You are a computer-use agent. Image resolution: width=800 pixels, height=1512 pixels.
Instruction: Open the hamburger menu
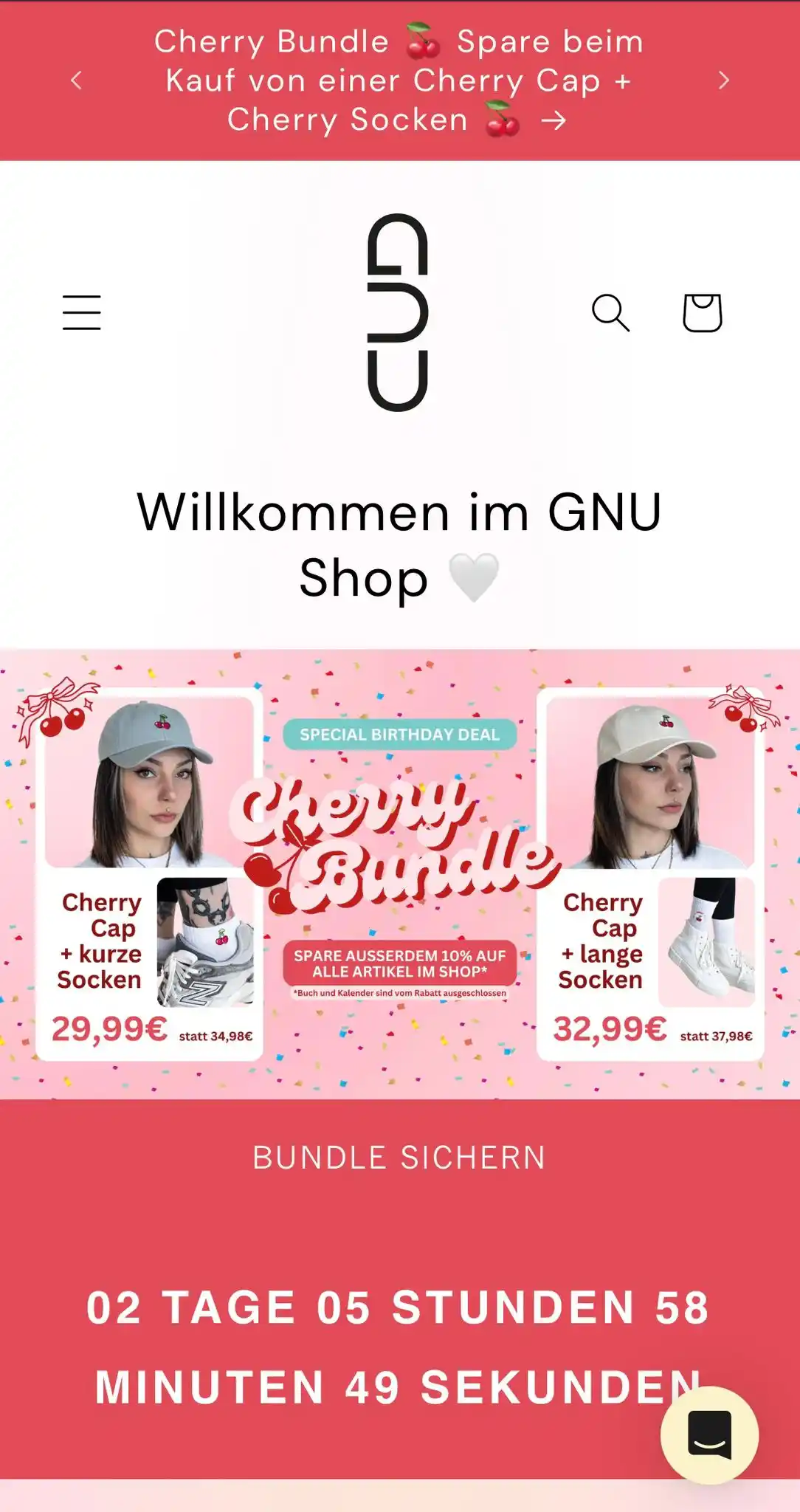(81, 312)
